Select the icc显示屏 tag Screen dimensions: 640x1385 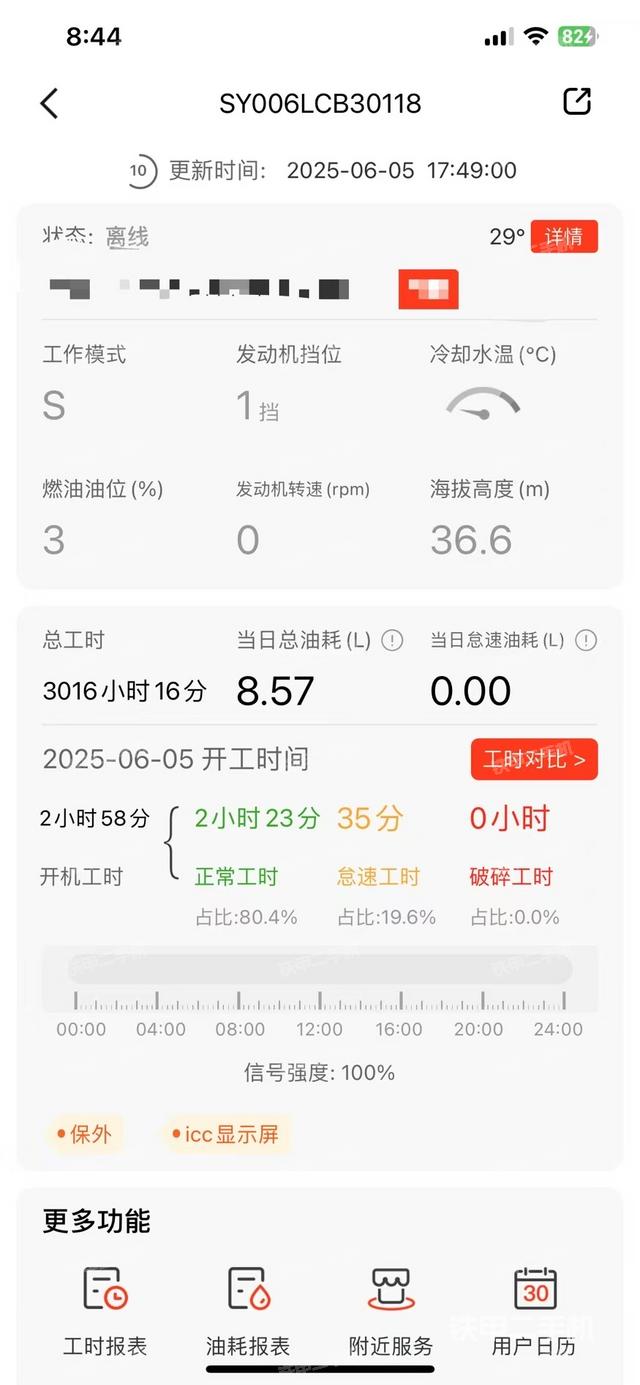coord(225,1134)
